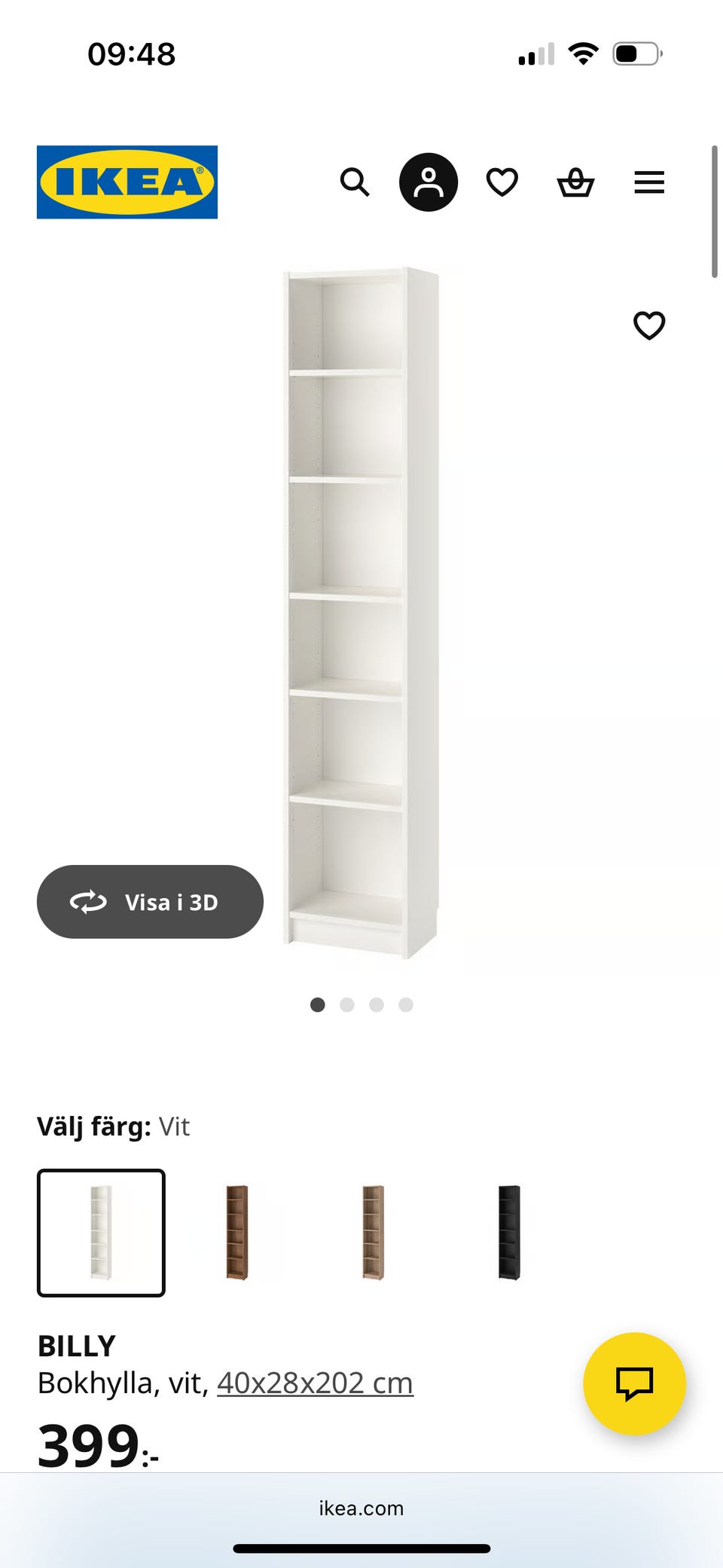Select the second carousel dot
Image resolution: width=723 pixels, height=1568 pixels.
(x=348, y=1004)
